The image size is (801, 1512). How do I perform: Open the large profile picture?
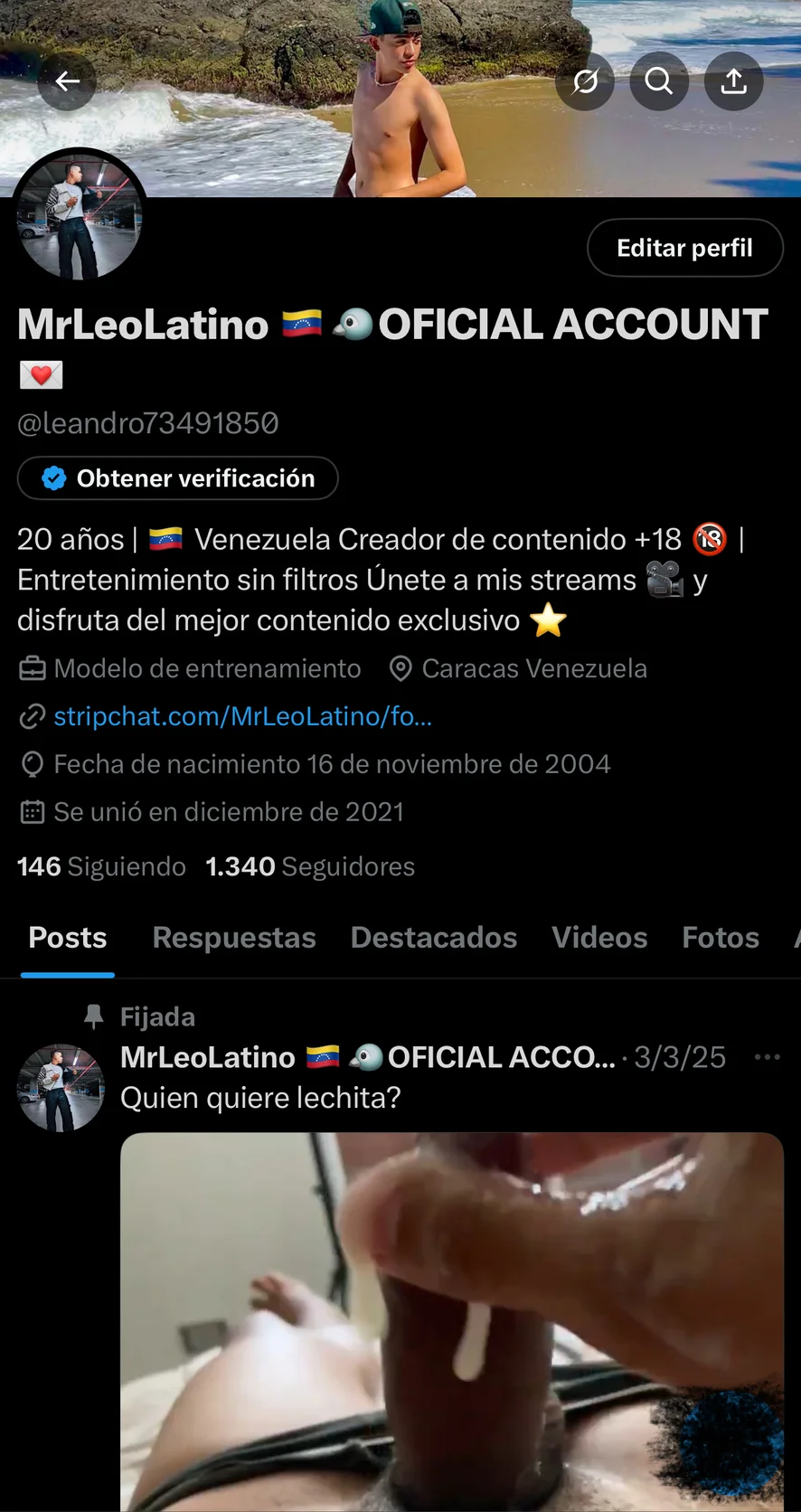click(80, 217)
